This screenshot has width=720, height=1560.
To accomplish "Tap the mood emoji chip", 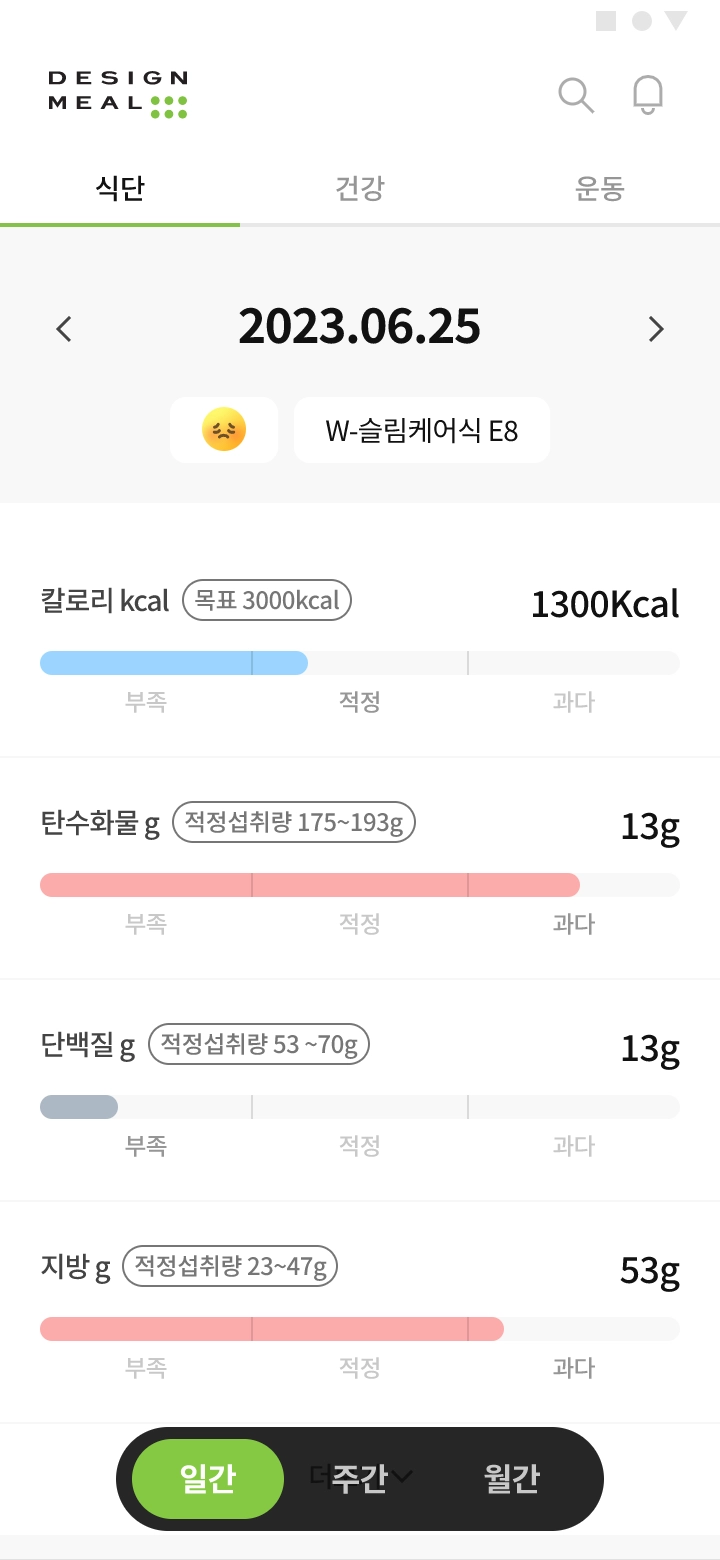I will click(x=224, y=430).
